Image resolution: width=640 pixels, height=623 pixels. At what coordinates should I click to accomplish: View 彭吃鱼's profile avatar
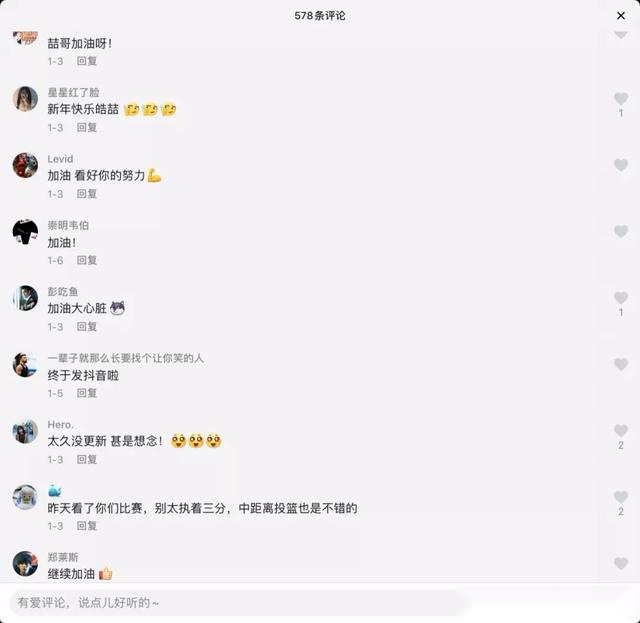(25, 298)
